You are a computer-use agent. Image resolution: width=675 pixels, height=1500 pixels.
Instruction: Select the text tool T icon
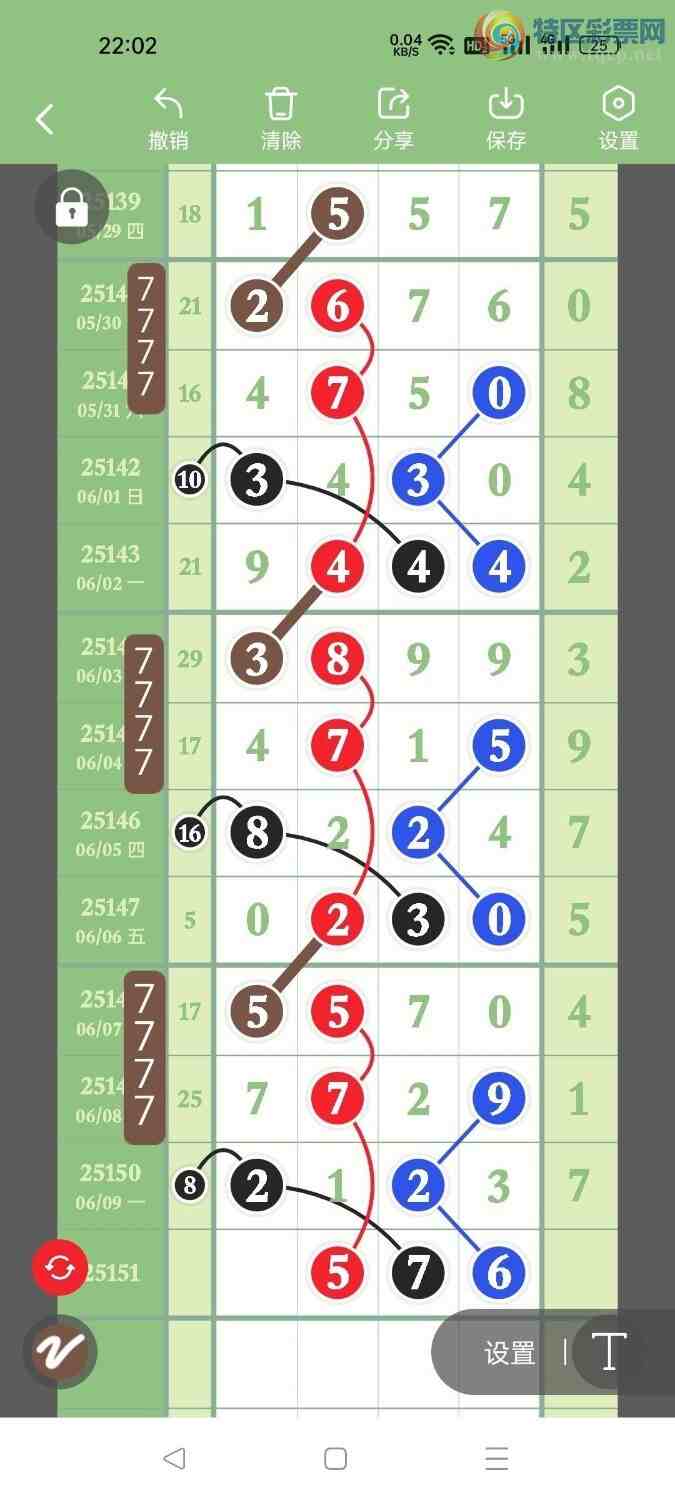[x=609, y=1352]
